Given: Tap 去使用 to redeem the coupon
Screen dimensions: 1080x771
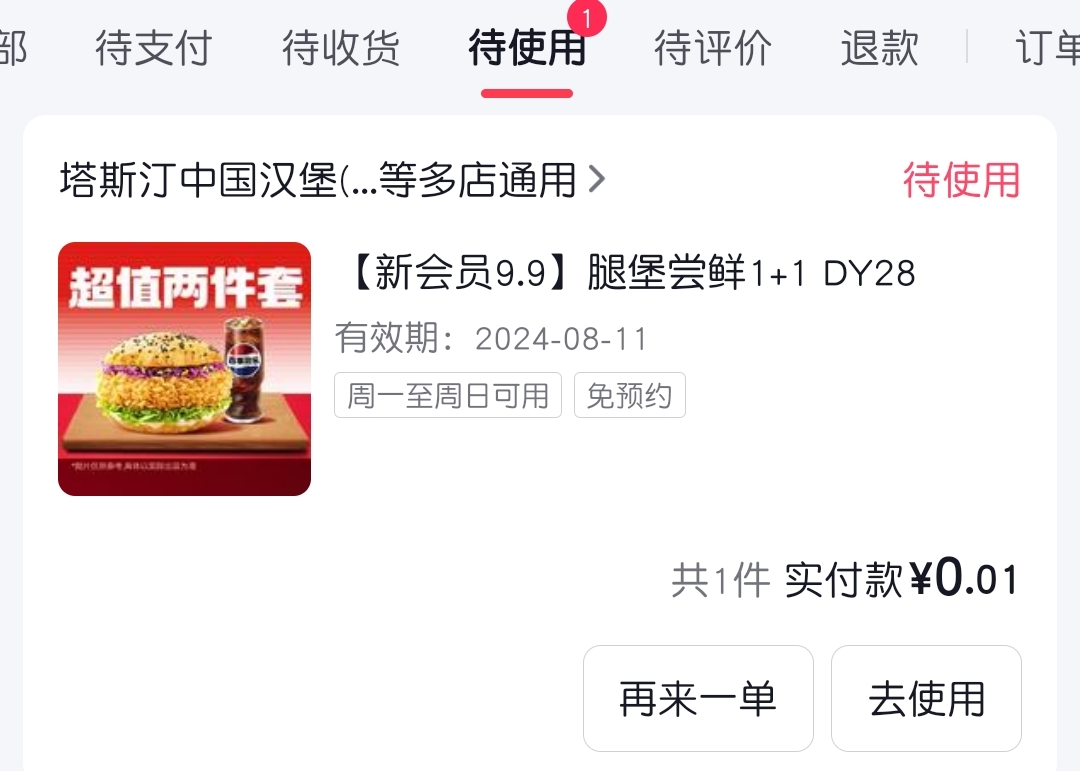Looking at the screenshot, I should pyautogui.click(x=926, y=698).
